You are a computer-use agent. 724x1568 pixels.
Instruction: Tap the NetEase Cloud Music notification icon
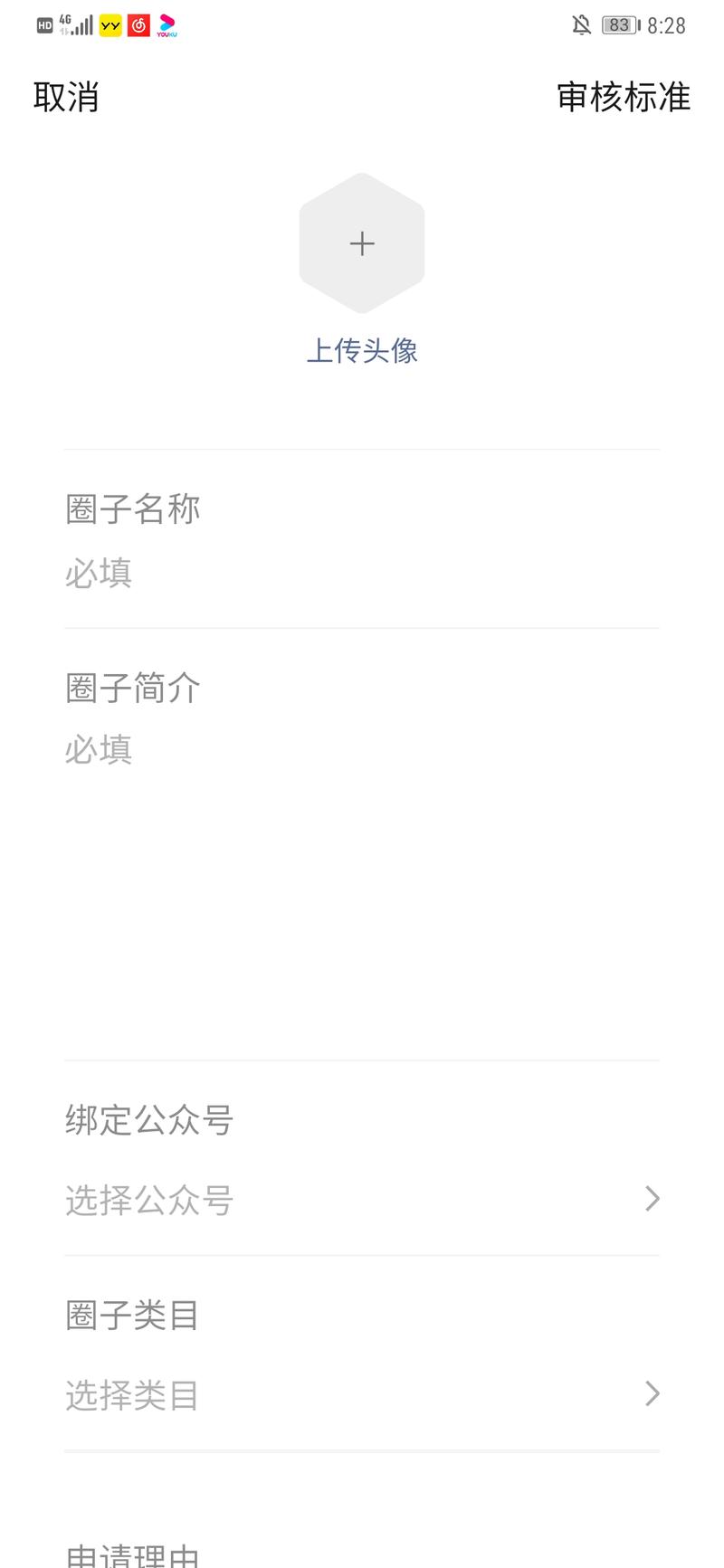point(138,24)
